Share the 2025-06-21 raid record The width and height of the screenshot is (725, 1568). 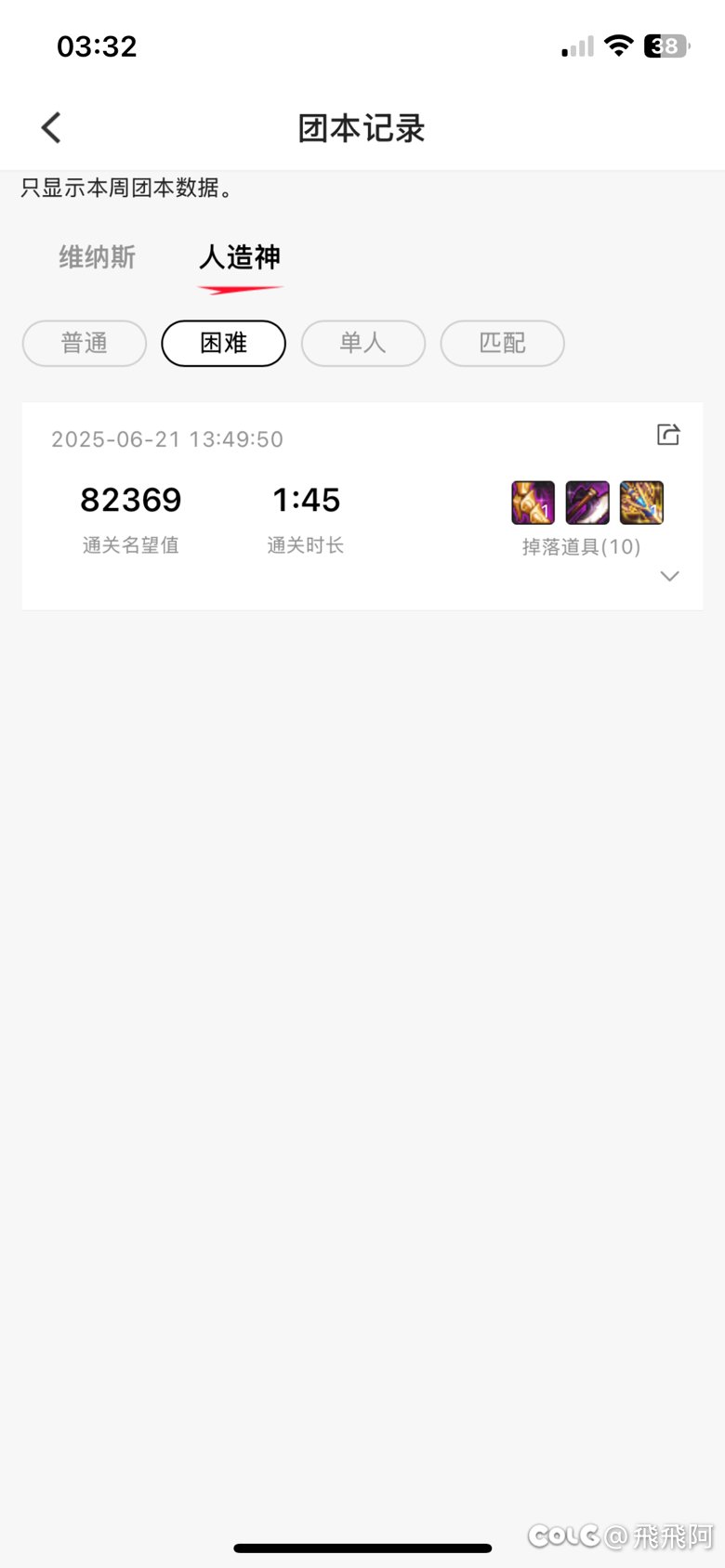[668, 434]
